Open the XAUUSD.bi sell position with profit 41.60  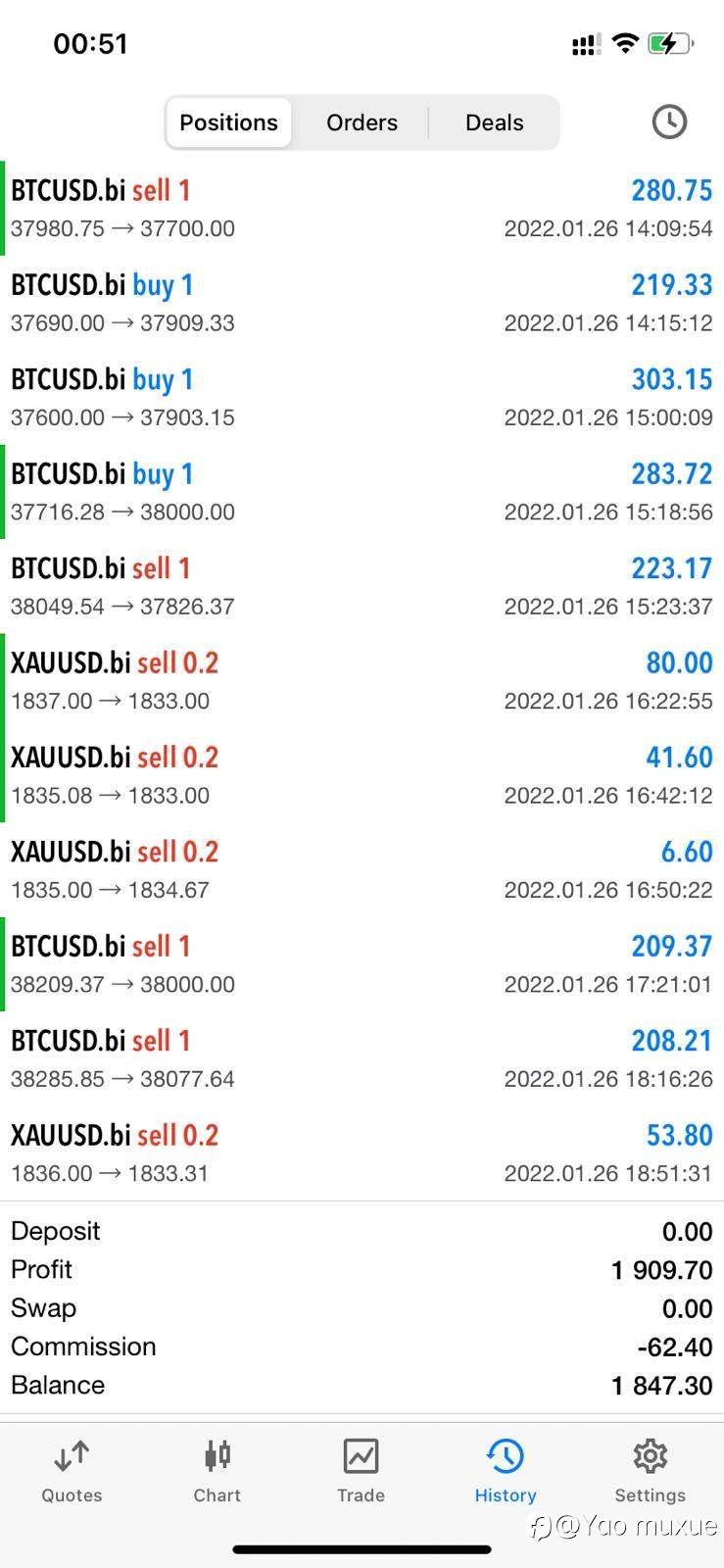(362, 775)
